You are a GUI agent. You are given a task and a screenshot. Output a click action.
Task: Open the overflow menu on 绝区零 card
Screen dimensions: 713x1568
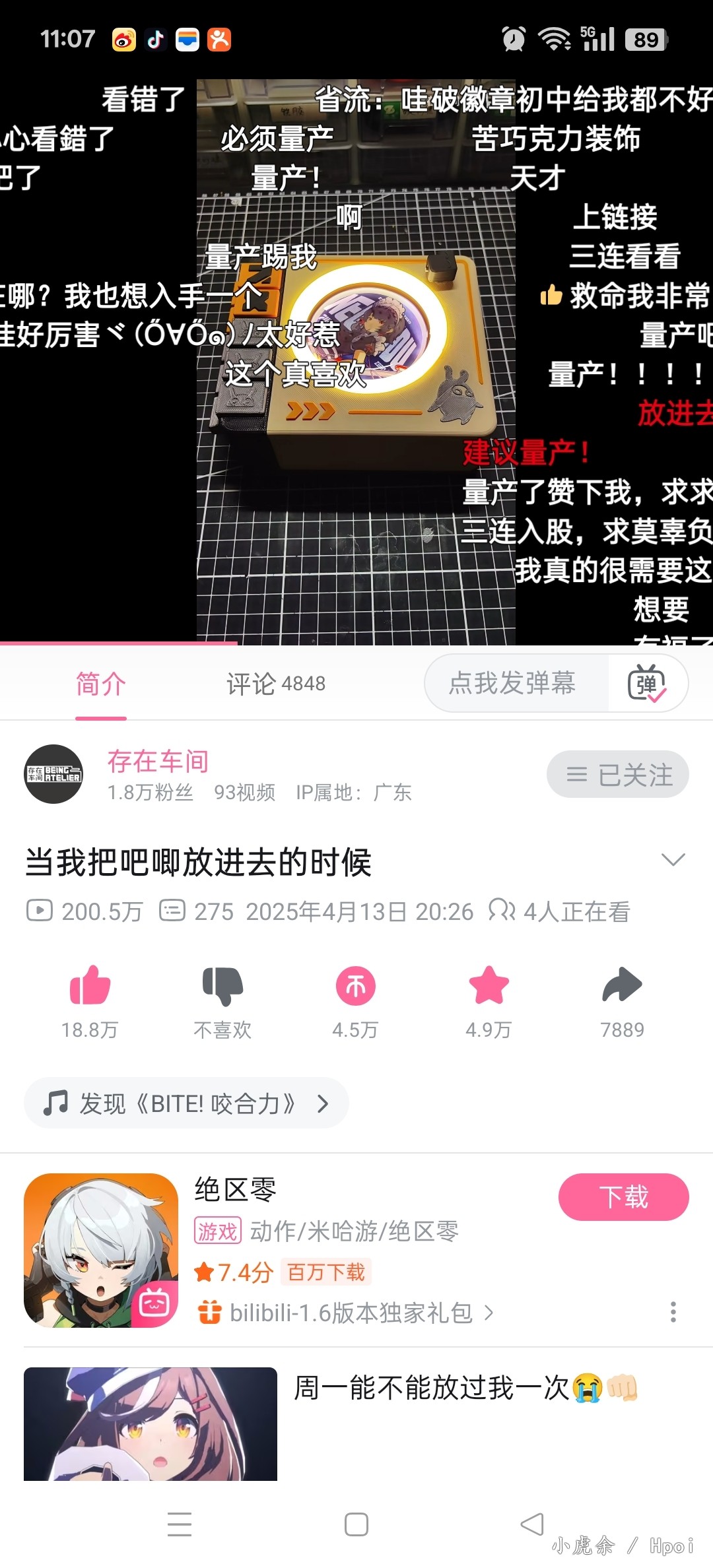point(673,1312)
